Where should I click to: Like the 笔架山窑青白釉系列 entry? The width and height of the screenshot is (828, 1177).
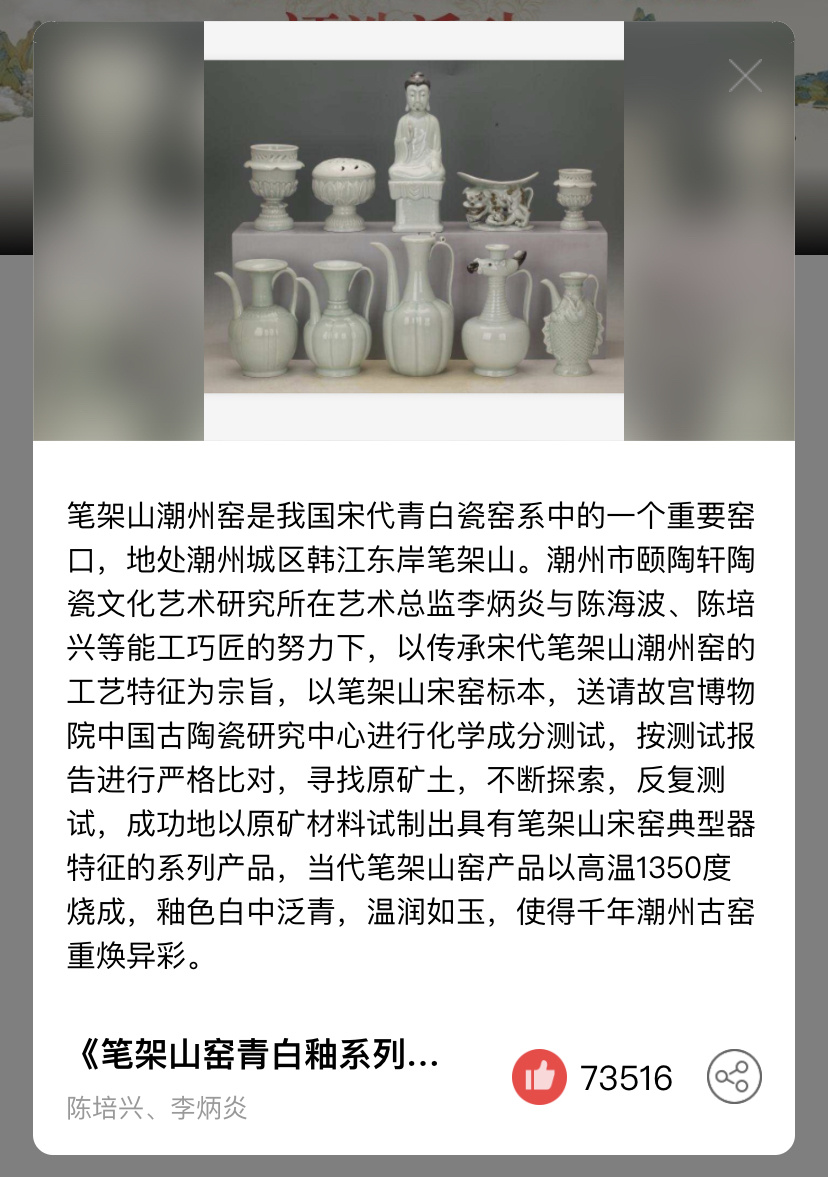tap(539, 1077)
